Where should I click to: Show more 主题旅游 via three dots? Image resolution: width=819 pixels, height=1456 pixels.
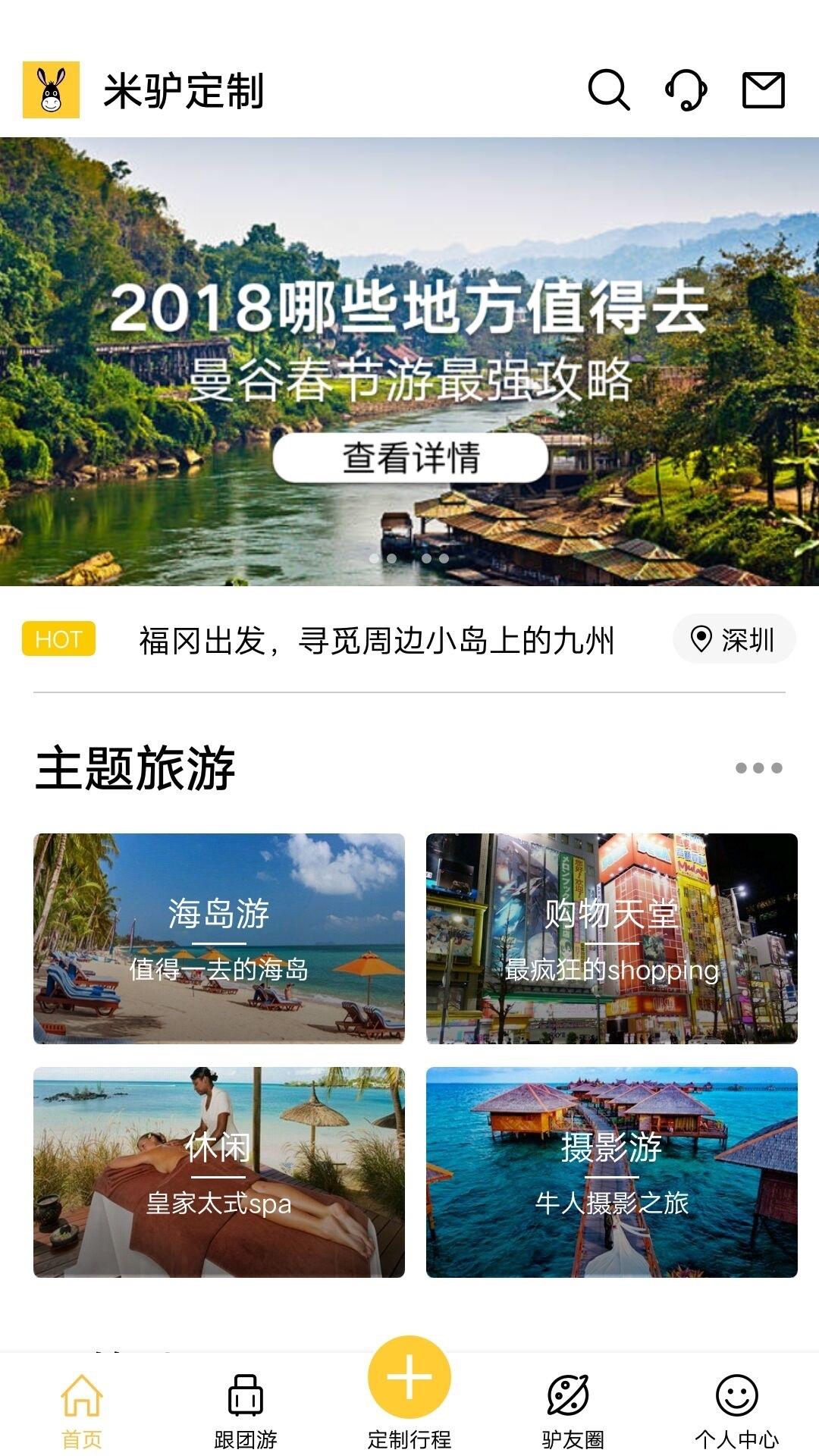pos(758,768)
